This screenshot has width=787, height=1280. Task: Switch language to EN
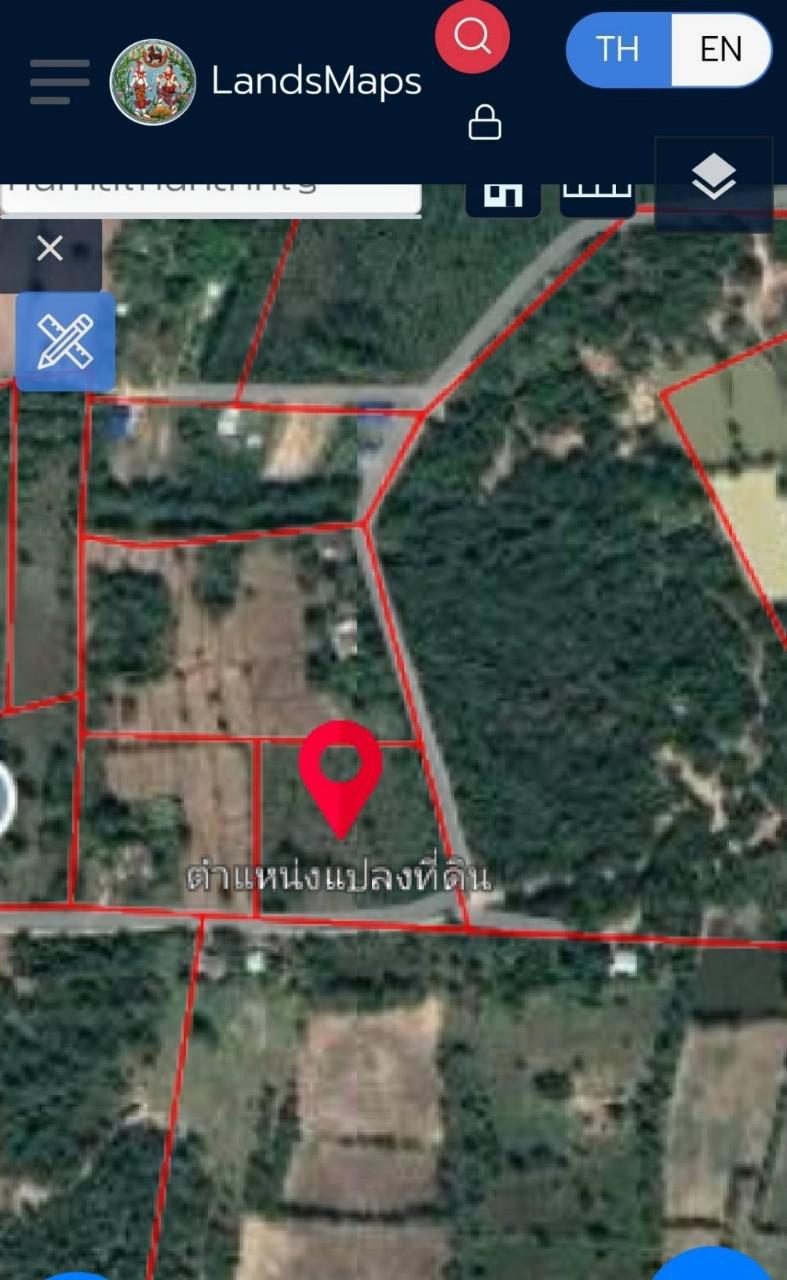pyautogui.click(x=720, y=49)
